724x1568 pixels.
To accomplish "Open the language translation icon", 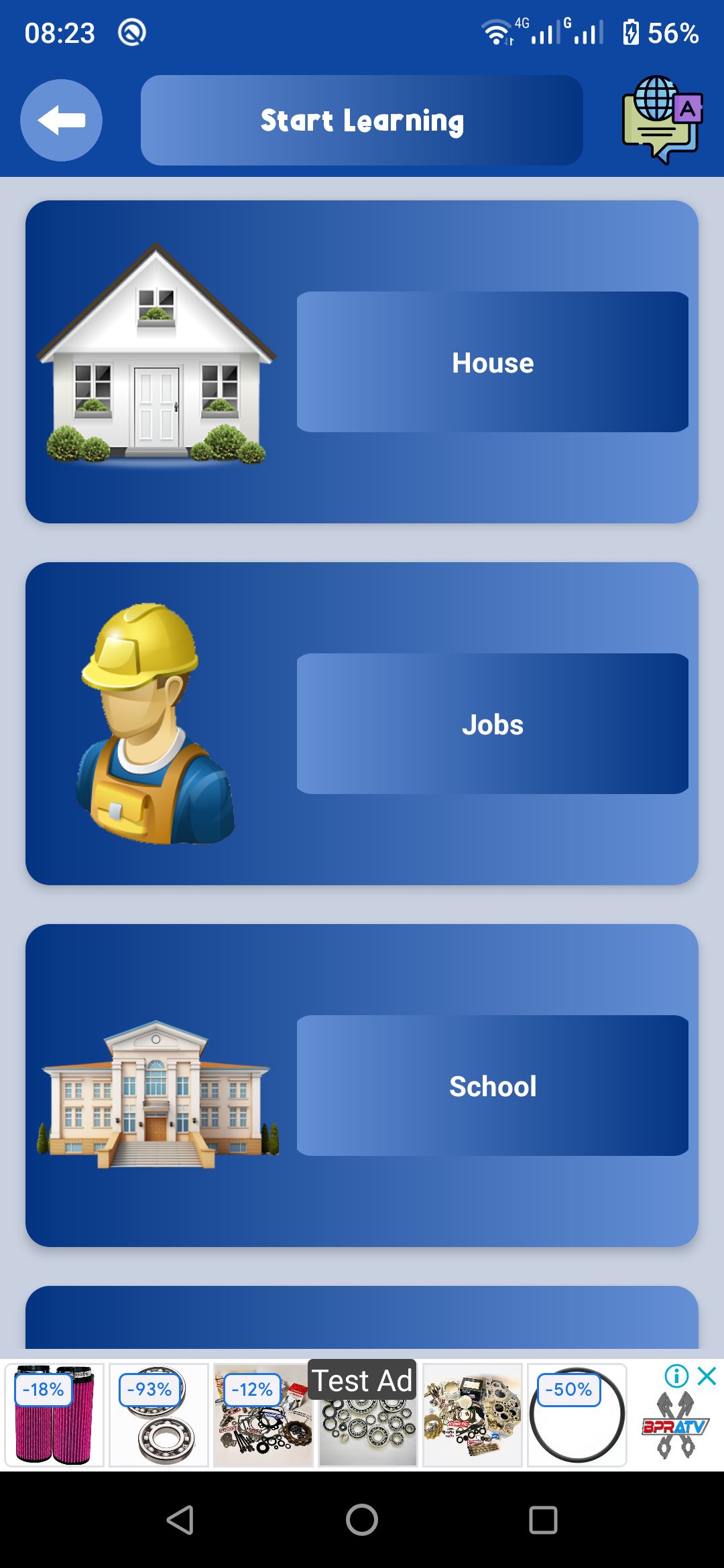I will tap(662, 119).
